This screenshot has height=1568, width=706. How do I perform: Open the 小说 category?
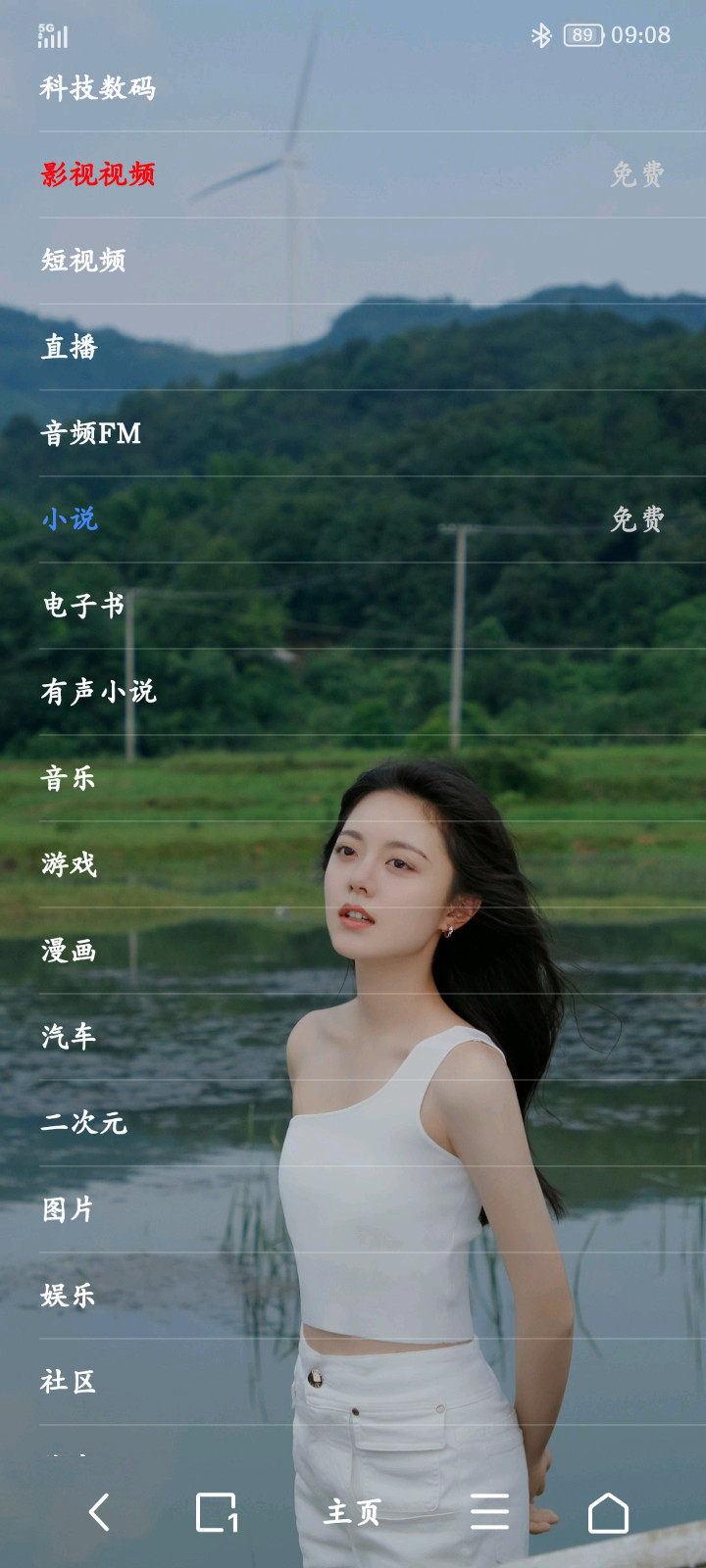[70, 519]
